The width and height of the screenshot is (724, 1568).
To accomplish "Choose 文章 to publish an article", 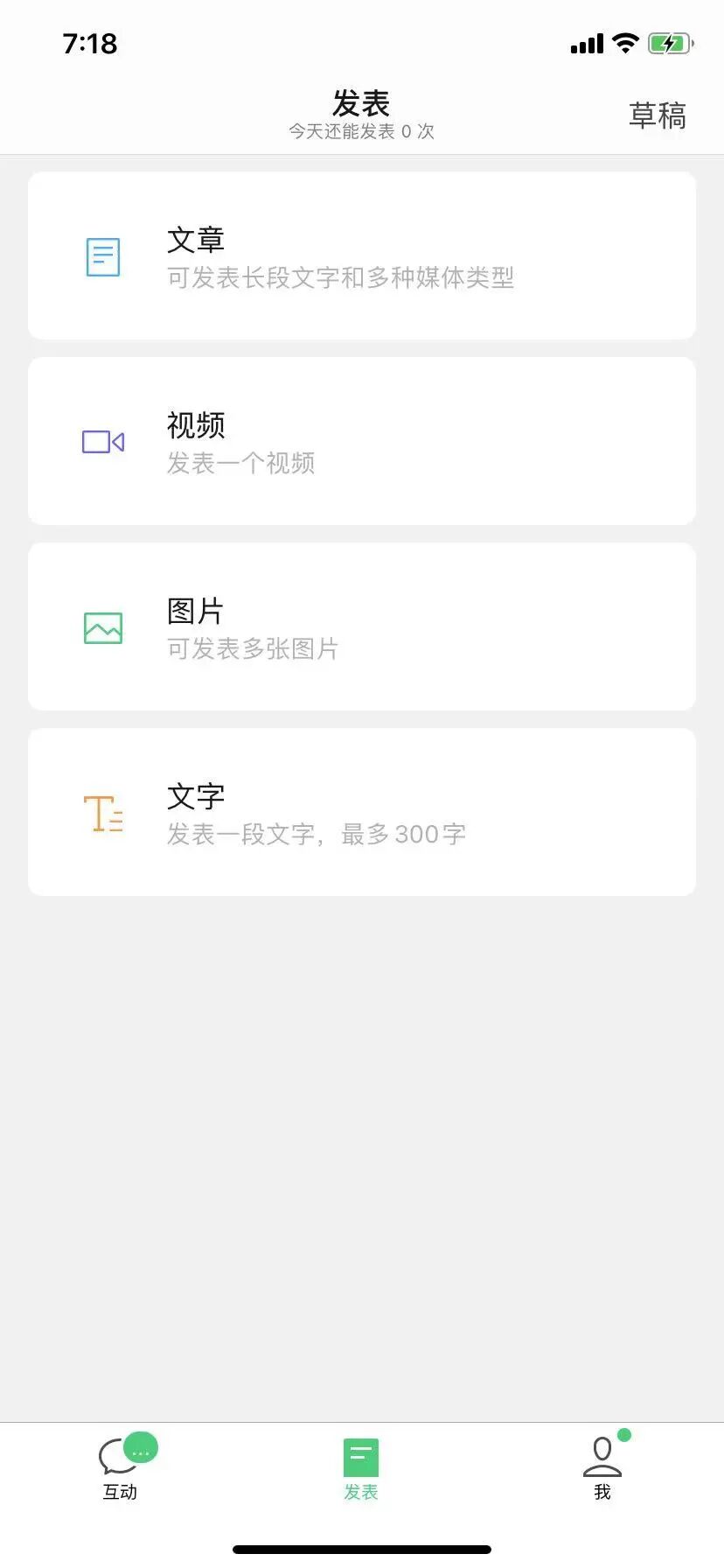I will click(x=361, y=255).
